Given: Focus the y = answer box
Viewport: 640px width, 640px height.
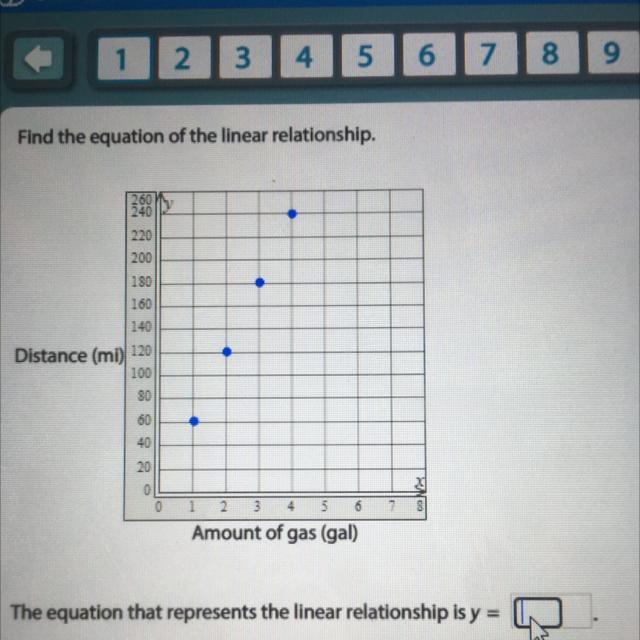Looking at the screenshot, I should coord(538,612).
